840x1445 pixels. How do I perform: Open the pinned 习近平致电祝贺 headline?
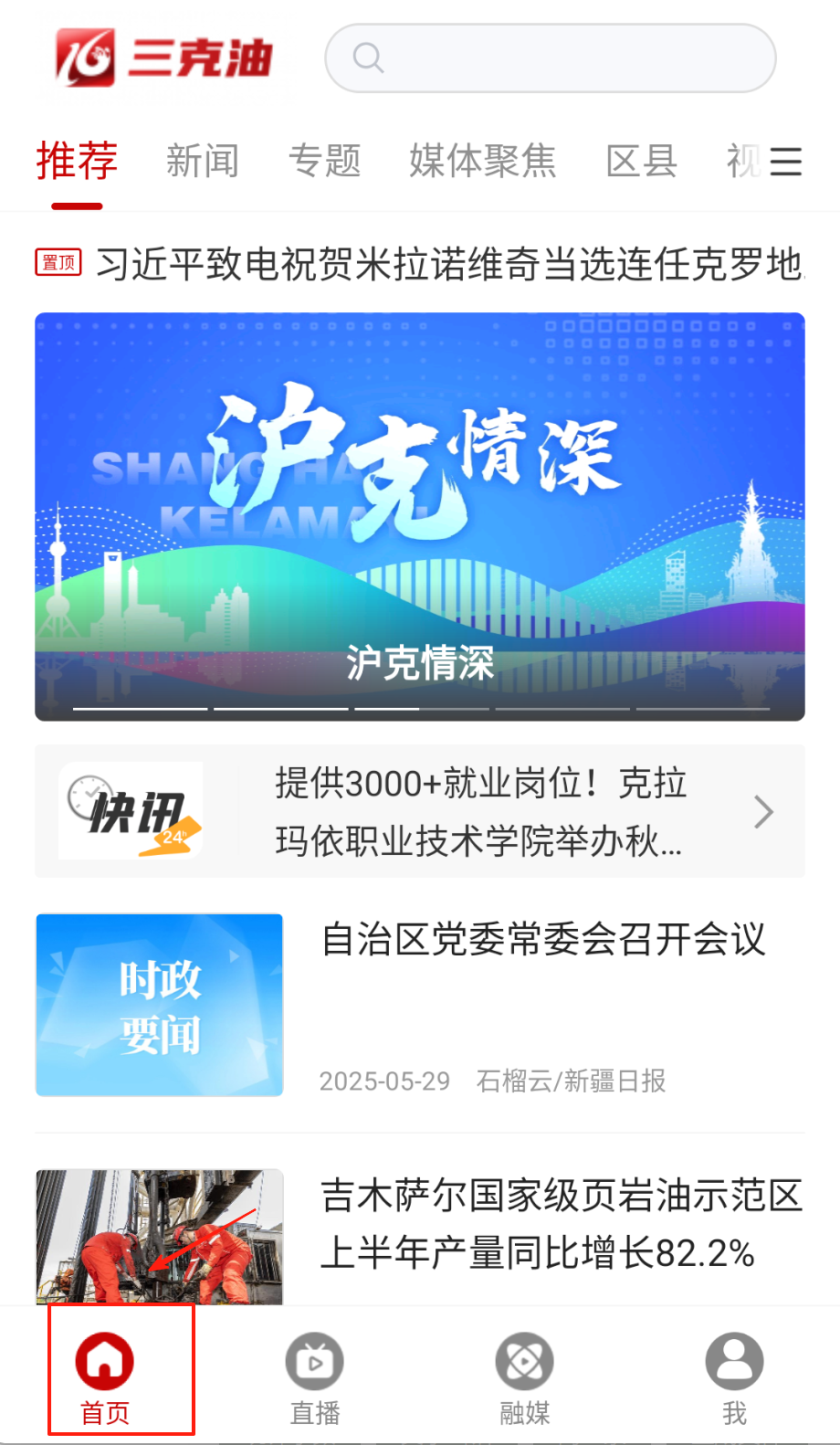(447, 264)
